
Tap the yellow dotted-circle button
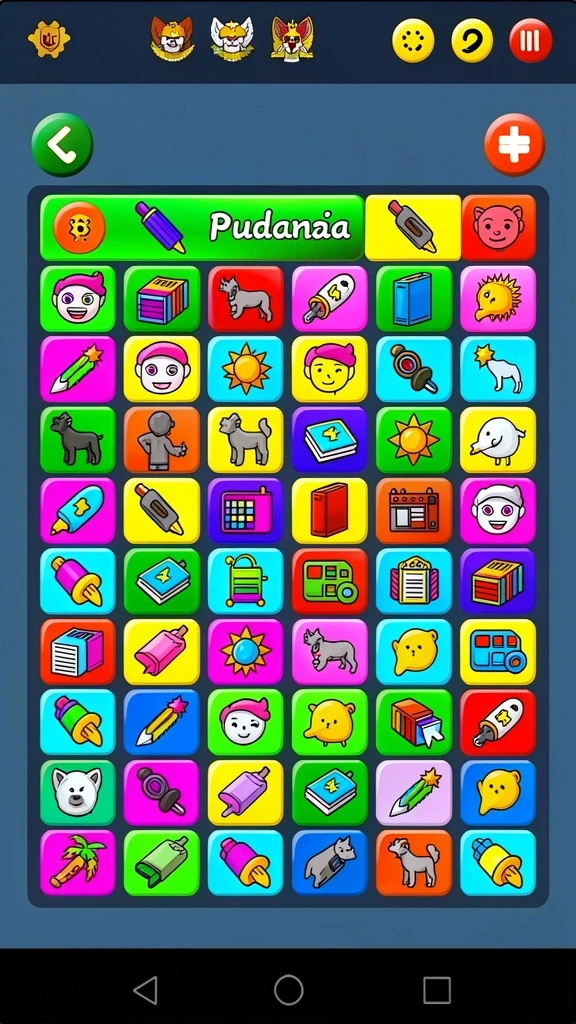coord(413,40)
